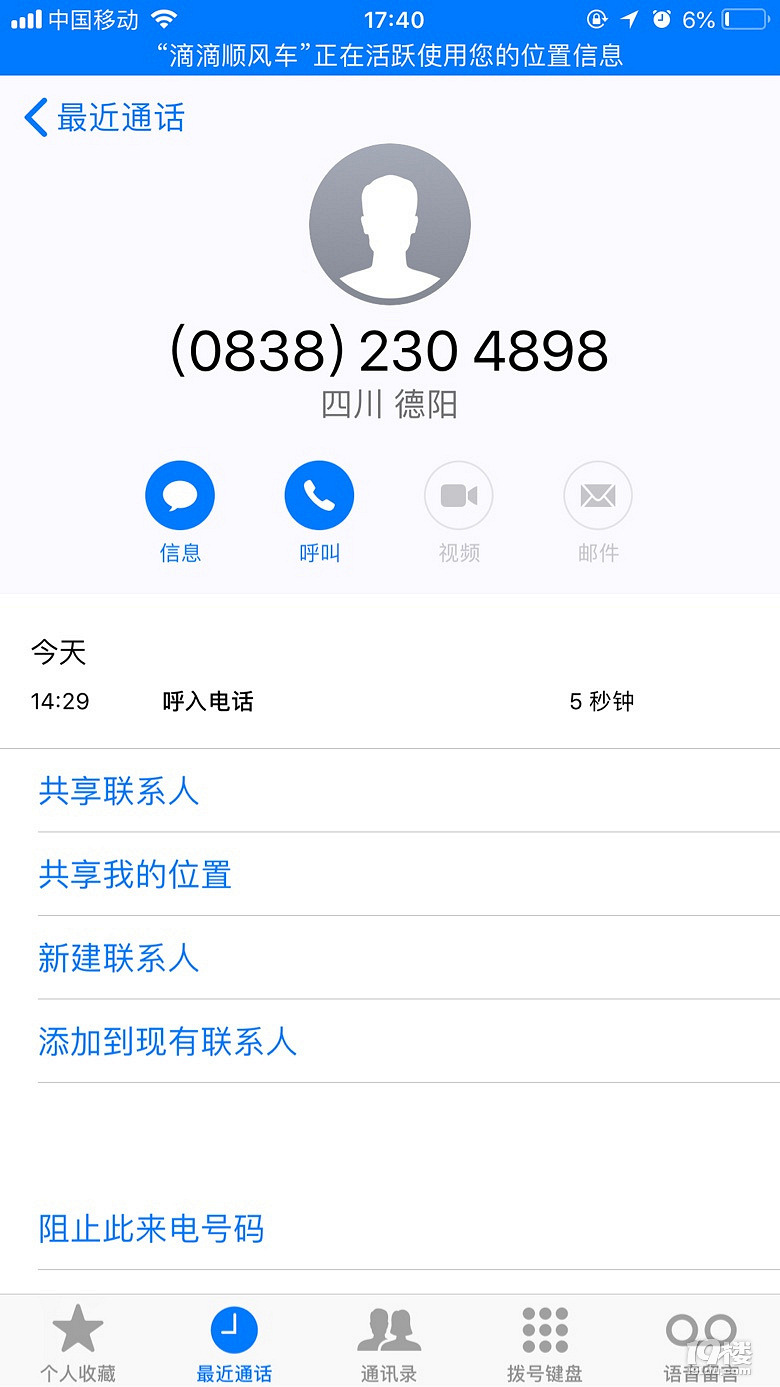Tap 共享我的位置
Viewport: 780px width, 1387px height.
pos(135,875)
